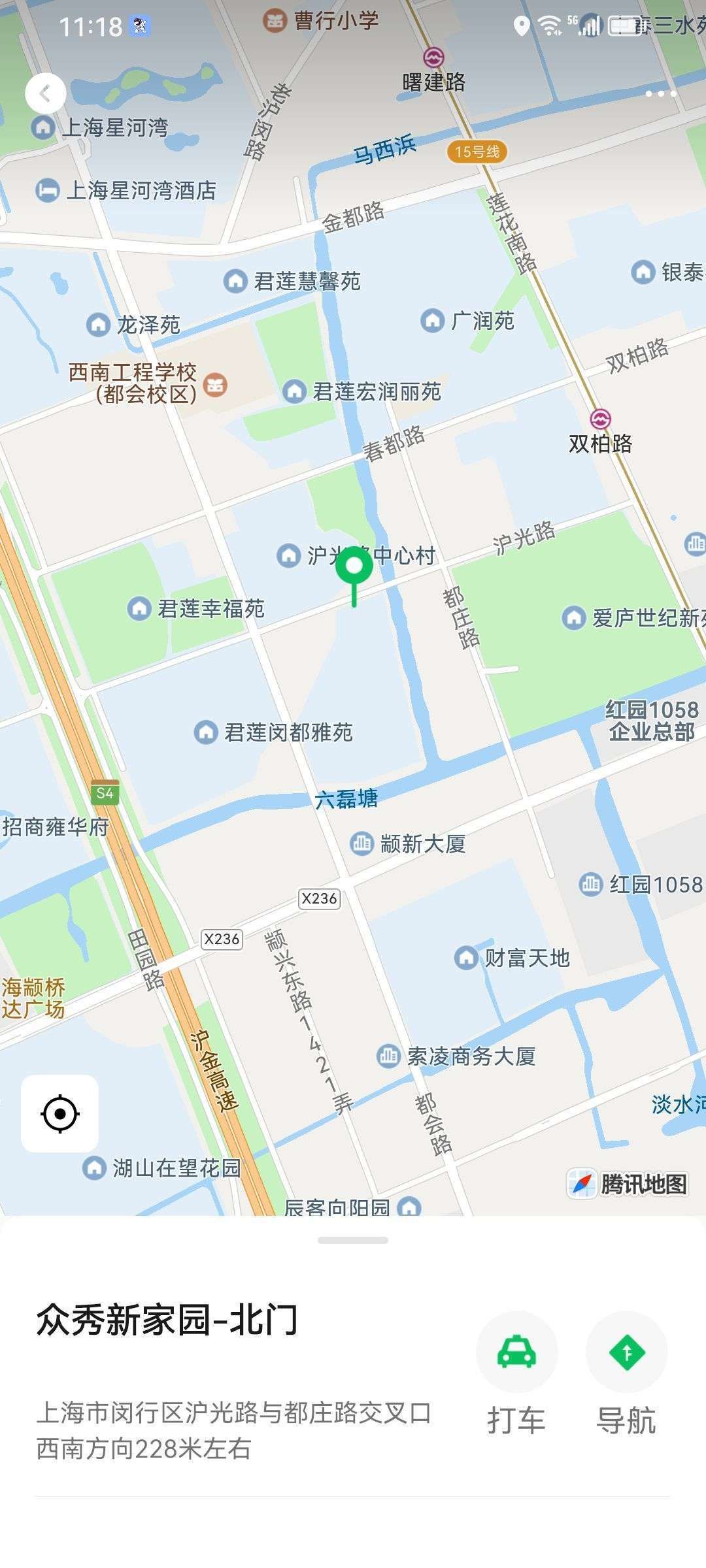Go back using the top-left arrow
The height and width of the screenshot is (1568, 706).
pos(45,94)
